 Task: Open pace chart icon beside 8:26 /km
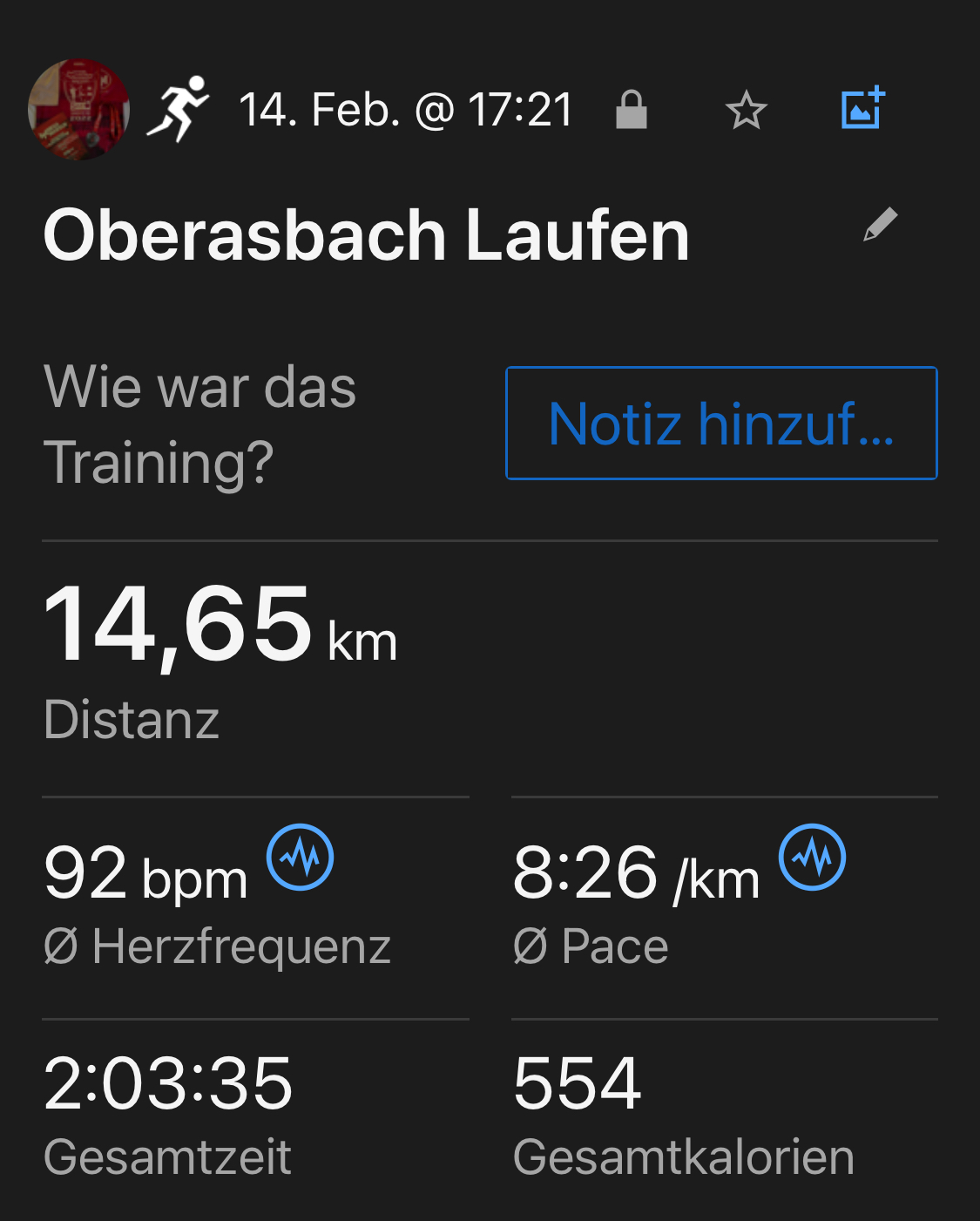[812, 857]
